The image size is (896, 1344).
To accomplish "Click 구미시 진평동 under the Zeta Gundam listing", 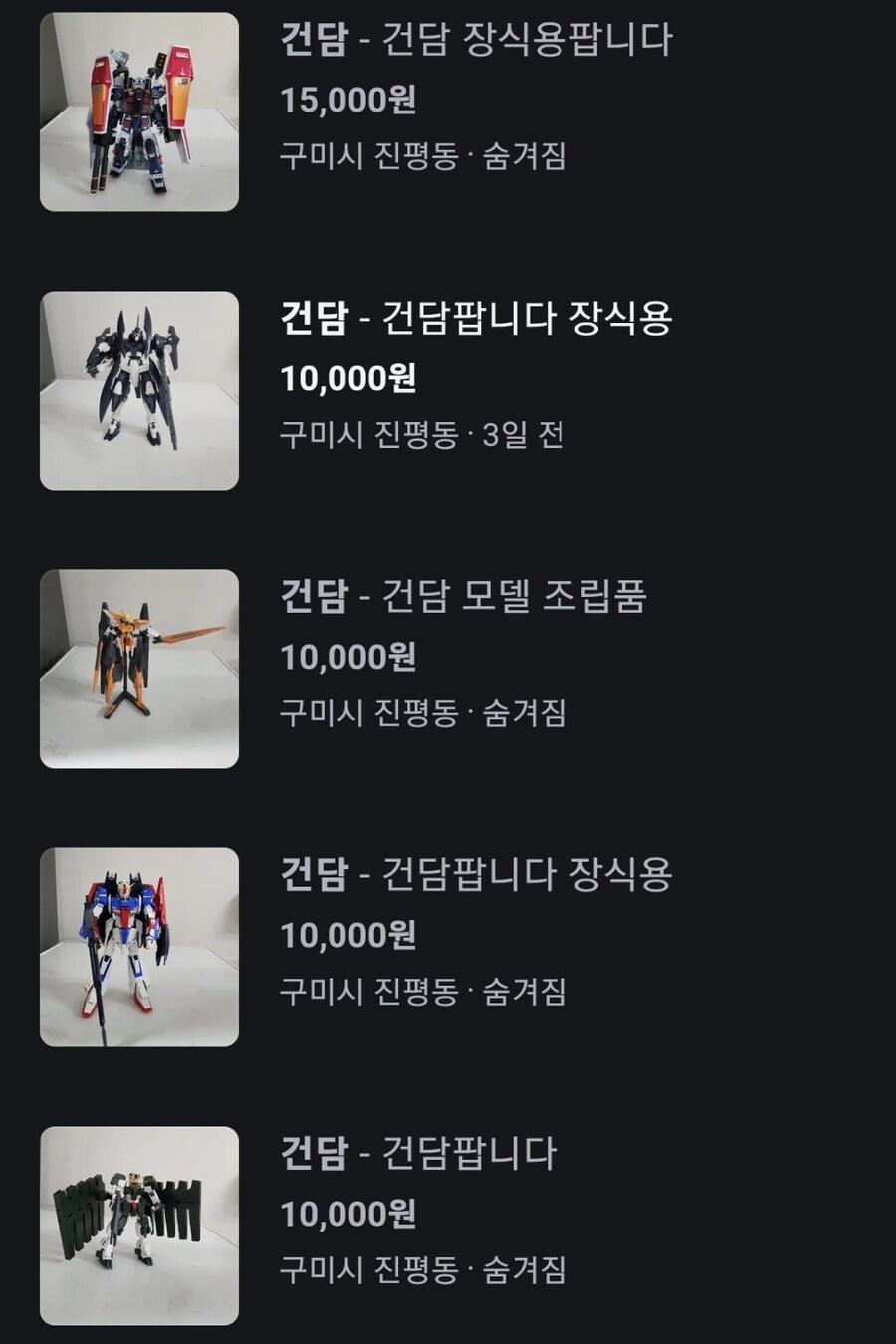I will point(366,991).
